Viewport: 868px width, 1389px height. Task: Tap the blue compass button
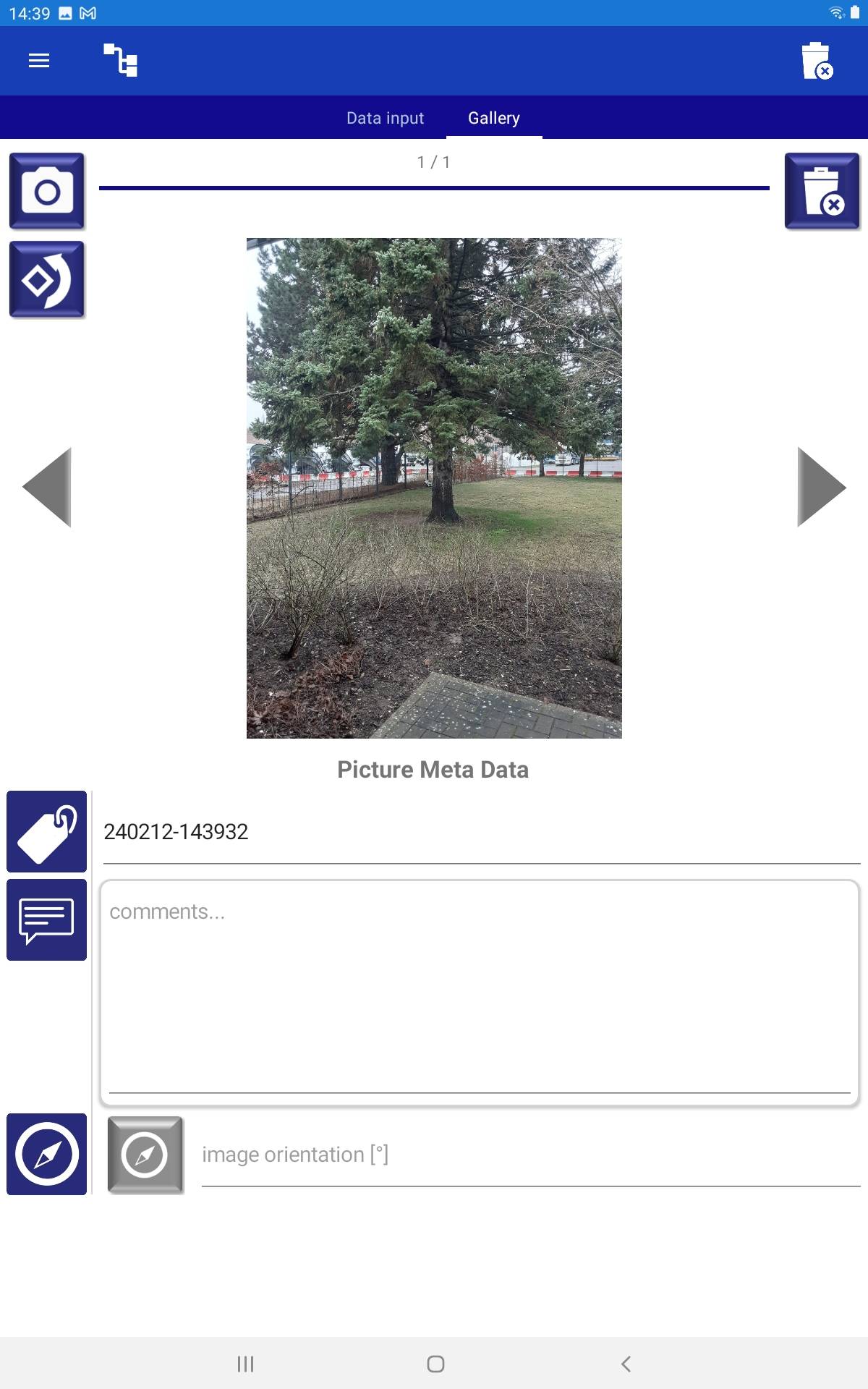tap(47, 1154)
